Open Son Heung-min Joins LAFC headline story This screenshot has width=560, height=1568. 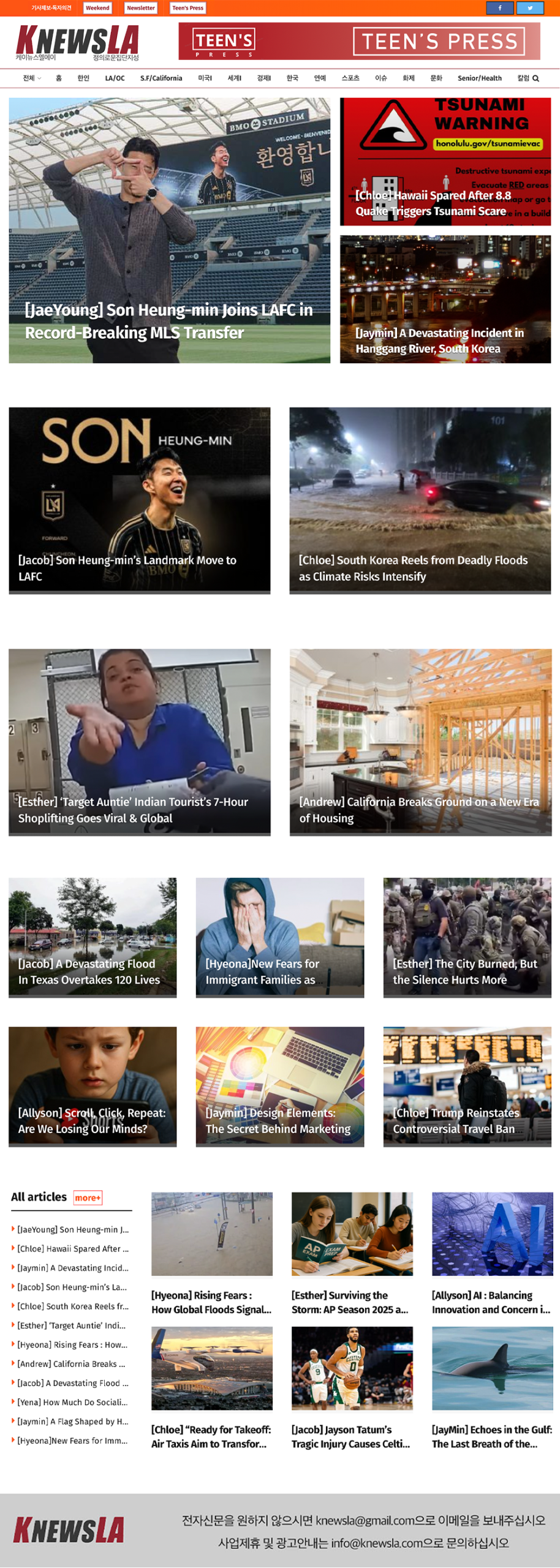point(168,321)
